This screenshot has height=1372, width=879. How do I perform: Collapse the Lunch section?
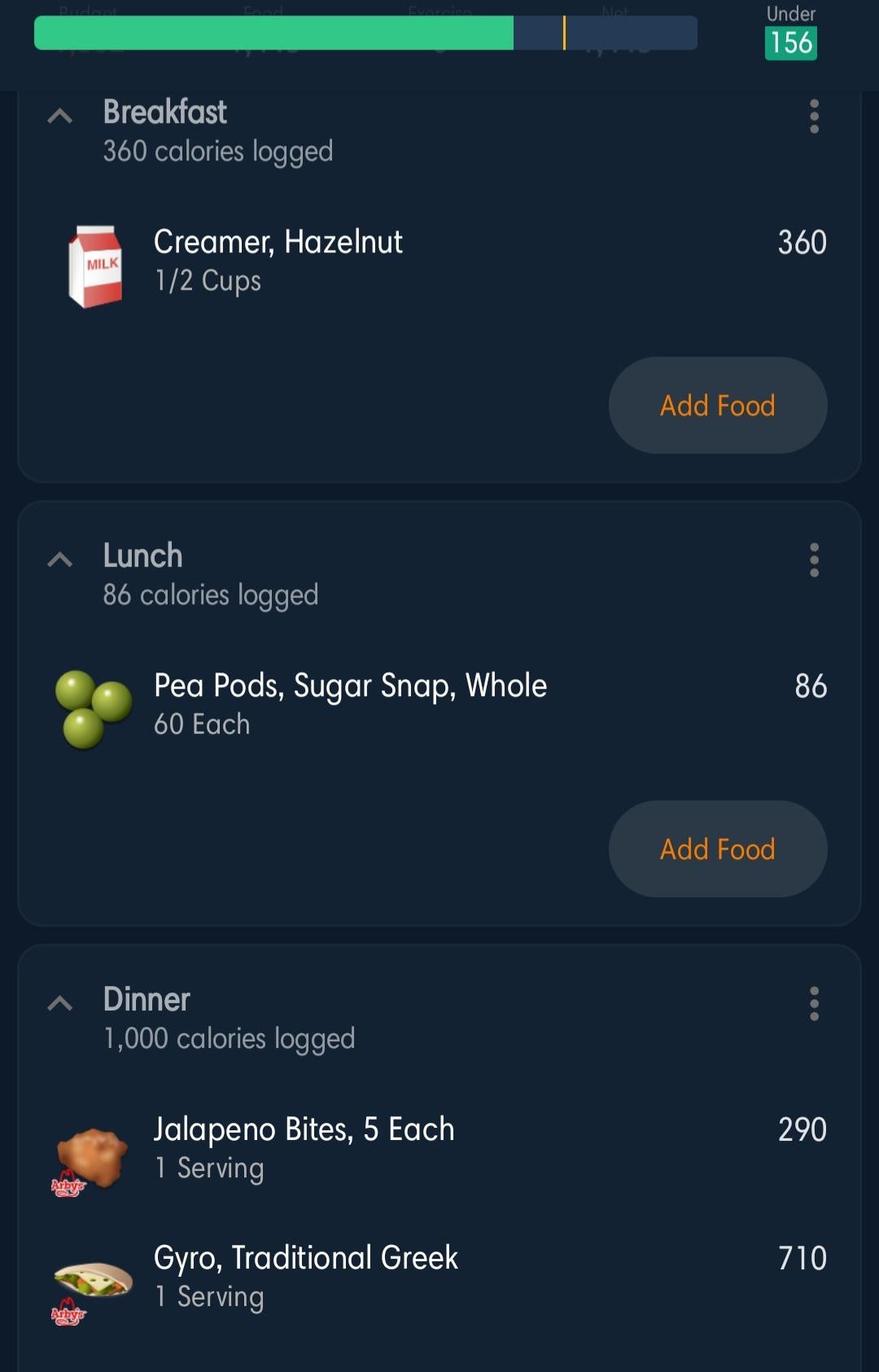(x=60, y=559)
